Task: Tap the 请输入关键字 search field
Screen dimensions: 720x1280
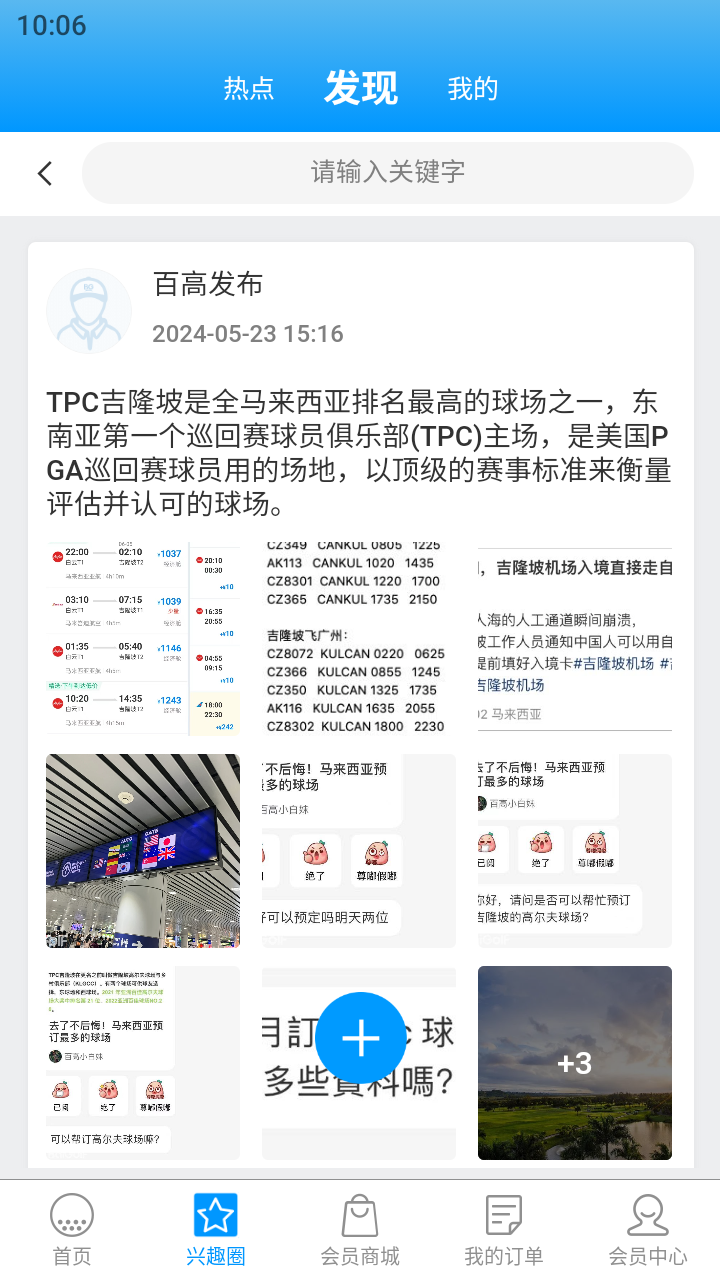Action: point(390,172)
